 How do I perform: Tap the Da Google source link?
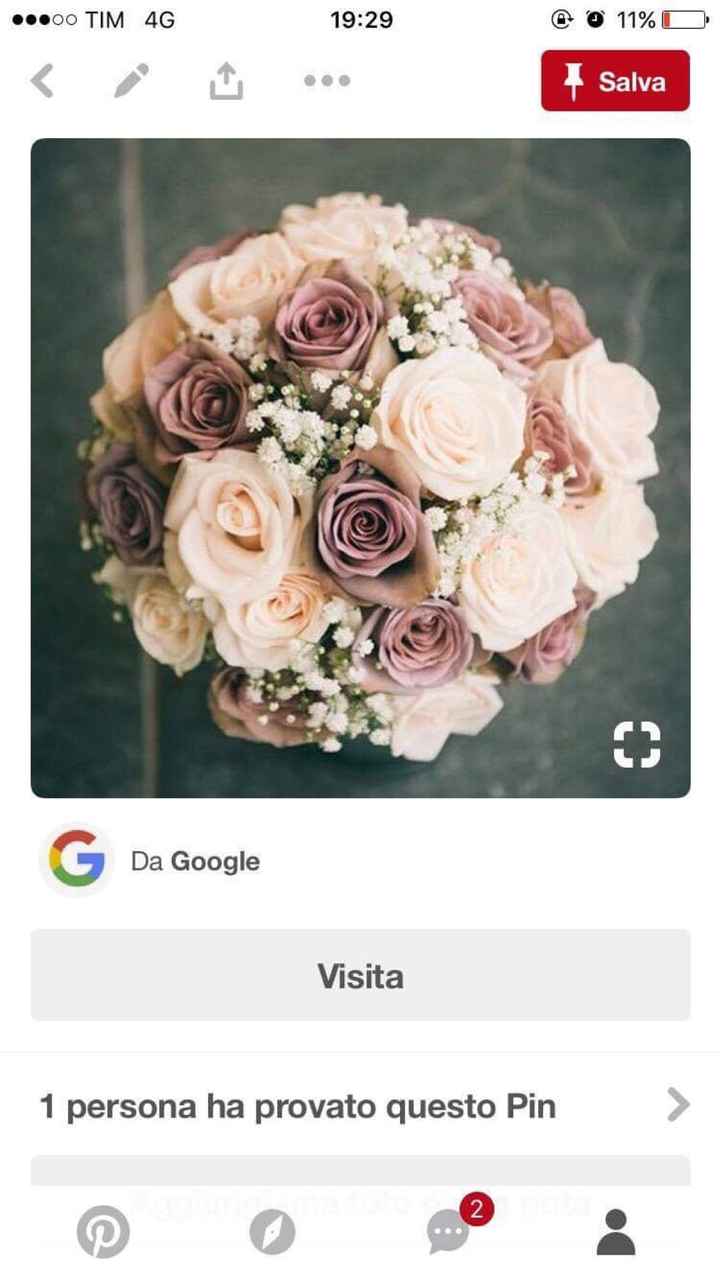195,861
